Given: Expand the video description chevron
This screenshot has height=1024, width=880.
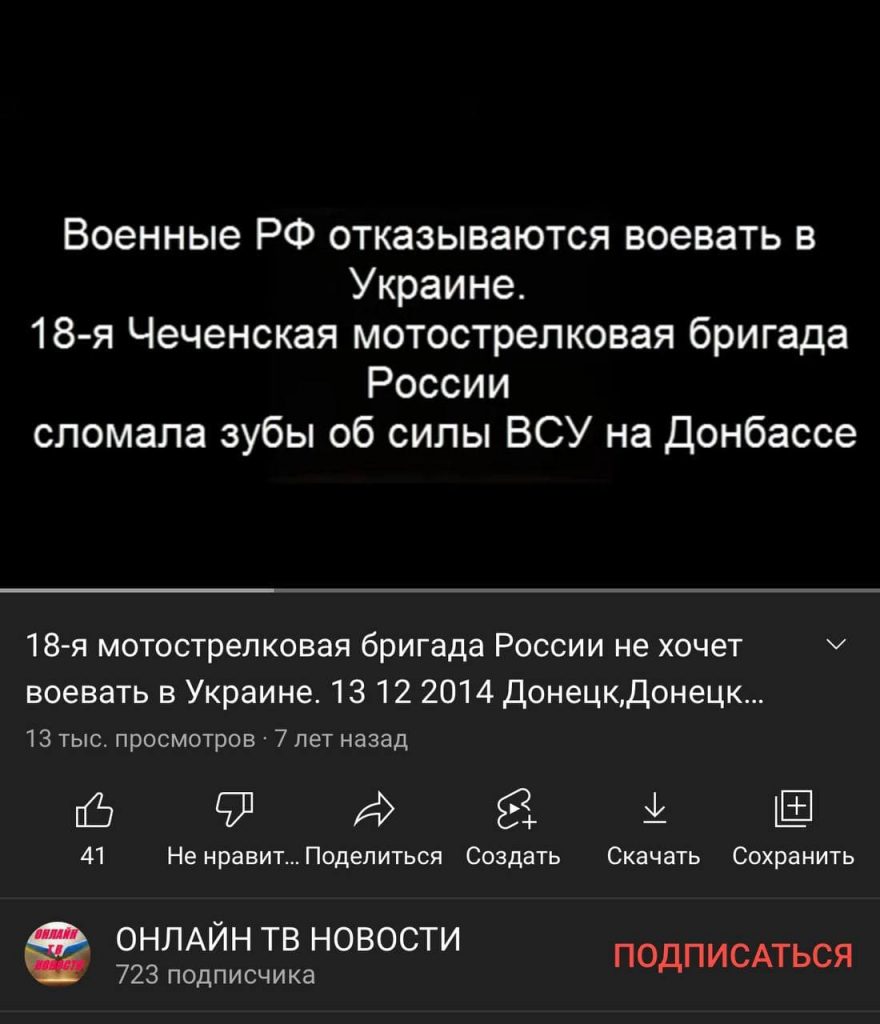Looking at the screenshot, I should coord(837,645).
